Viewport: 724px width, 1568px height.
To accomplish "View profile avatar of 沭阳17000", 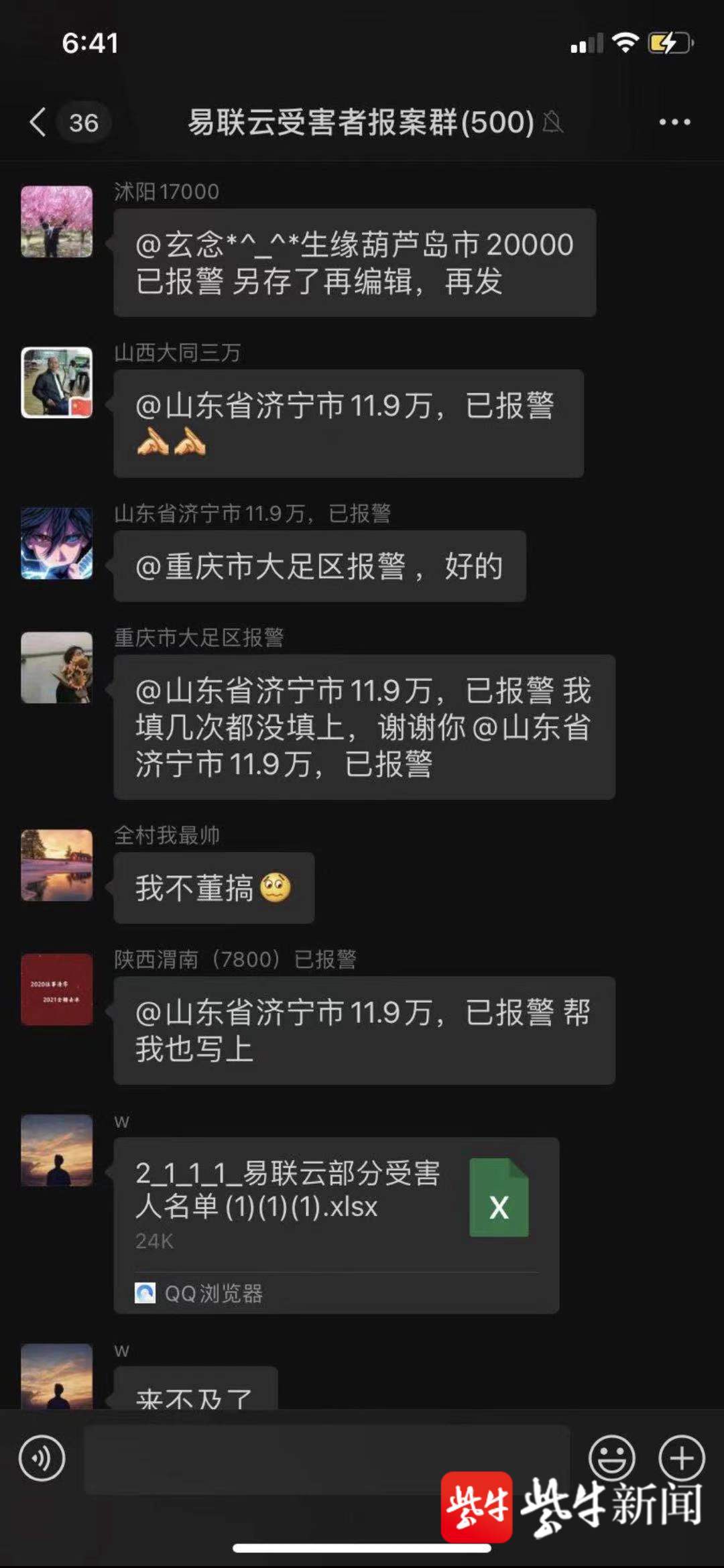I will click(x=57, y=222).
